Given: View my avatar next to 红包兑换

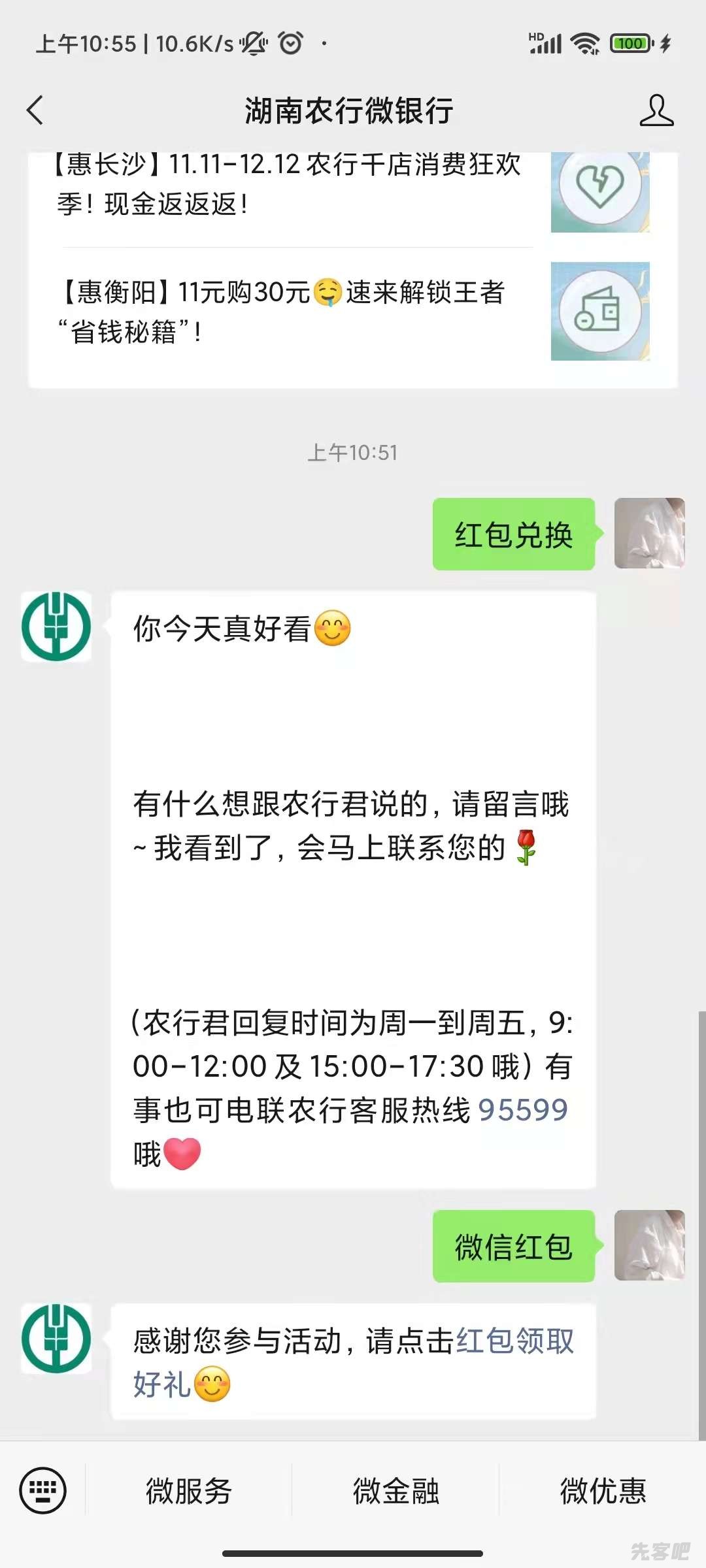Looking at the screenshot, I should click(x=649, y=533).
